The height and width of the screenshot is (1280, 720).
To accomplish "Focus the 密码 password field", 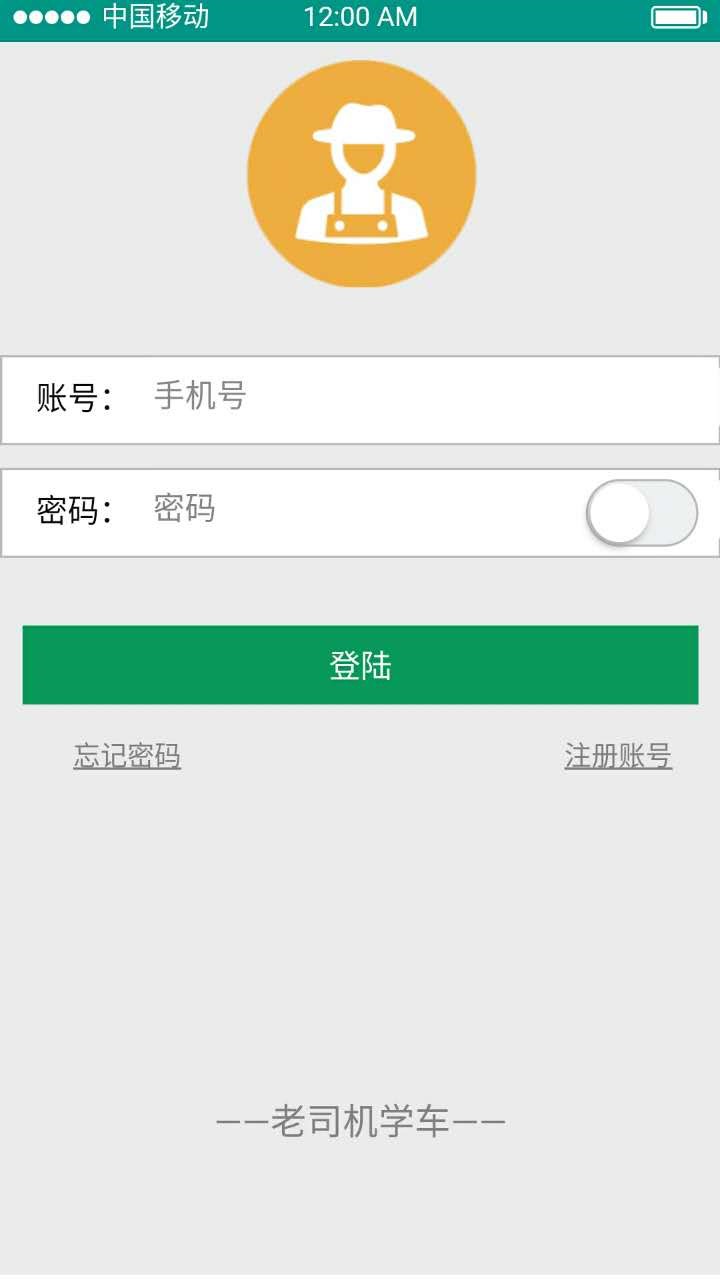I will tap(350, 511).
